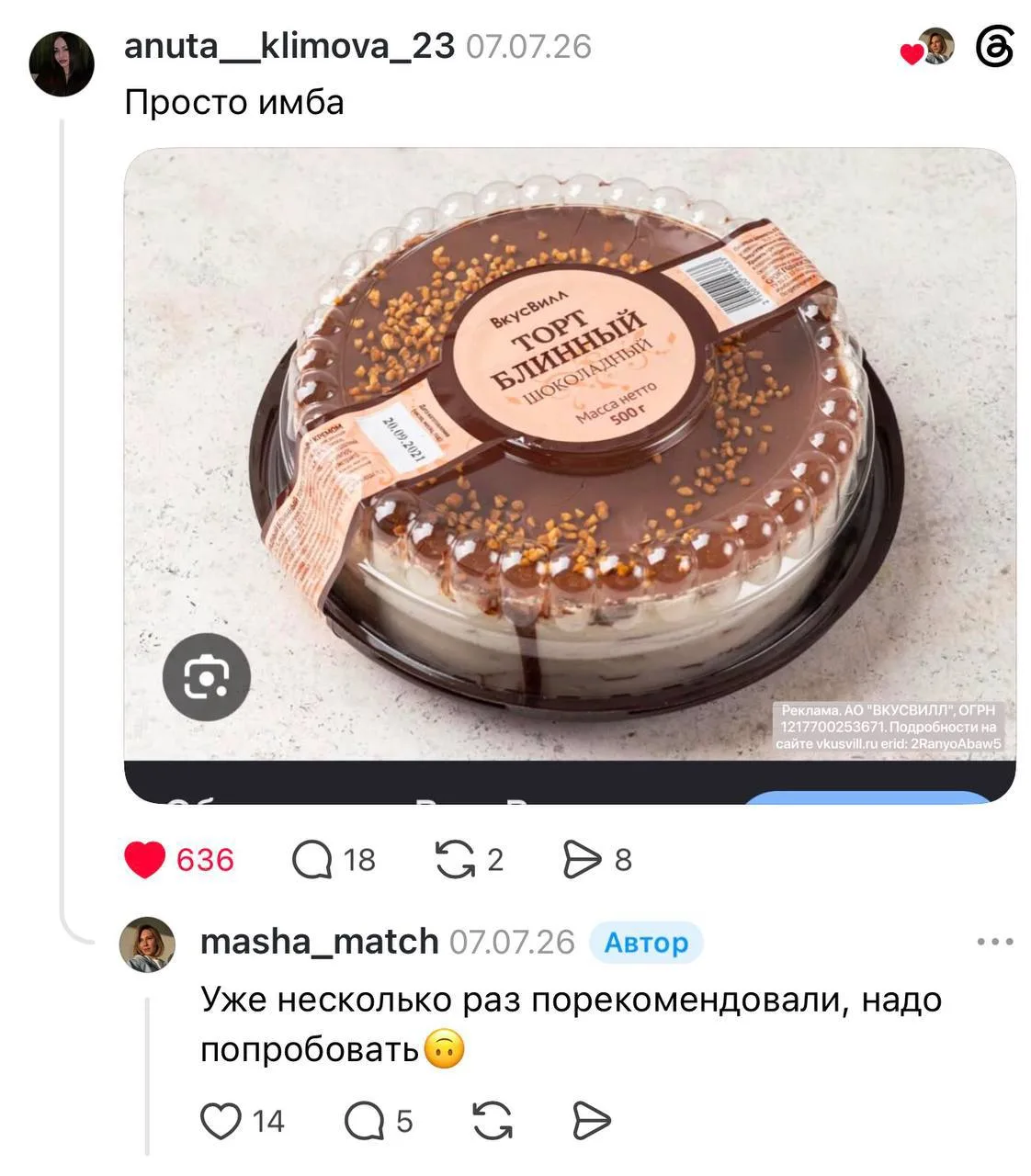This screenshot has width=1031, height=1176.
Task: Open the username anuta__klimova_23
Action: [289, 46]
